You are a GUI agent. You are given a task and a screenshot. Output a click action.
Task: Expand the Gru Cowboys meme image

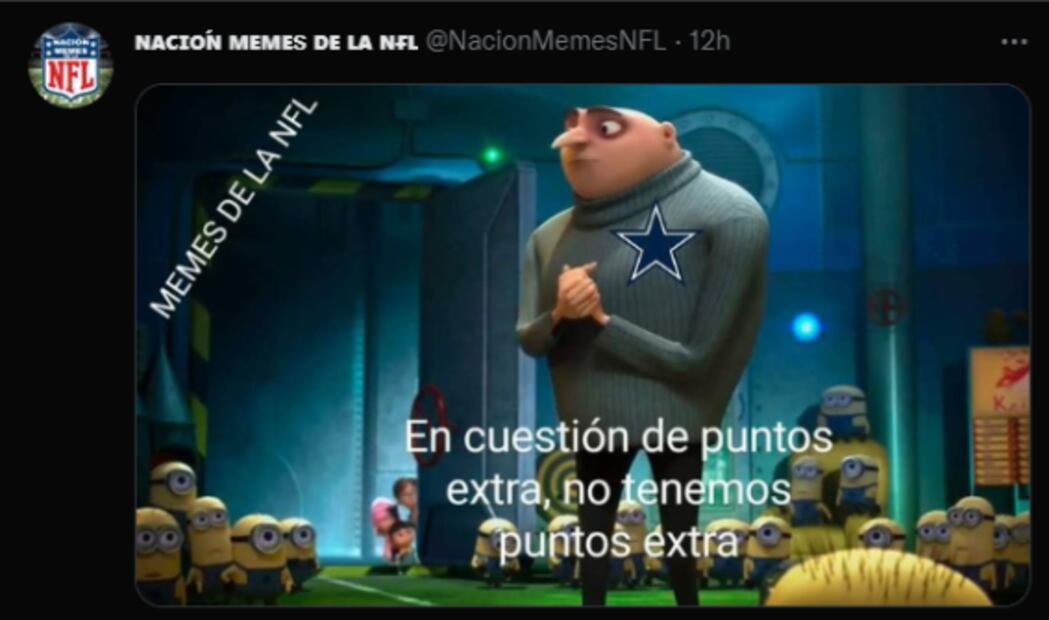(x=582, y=345)
